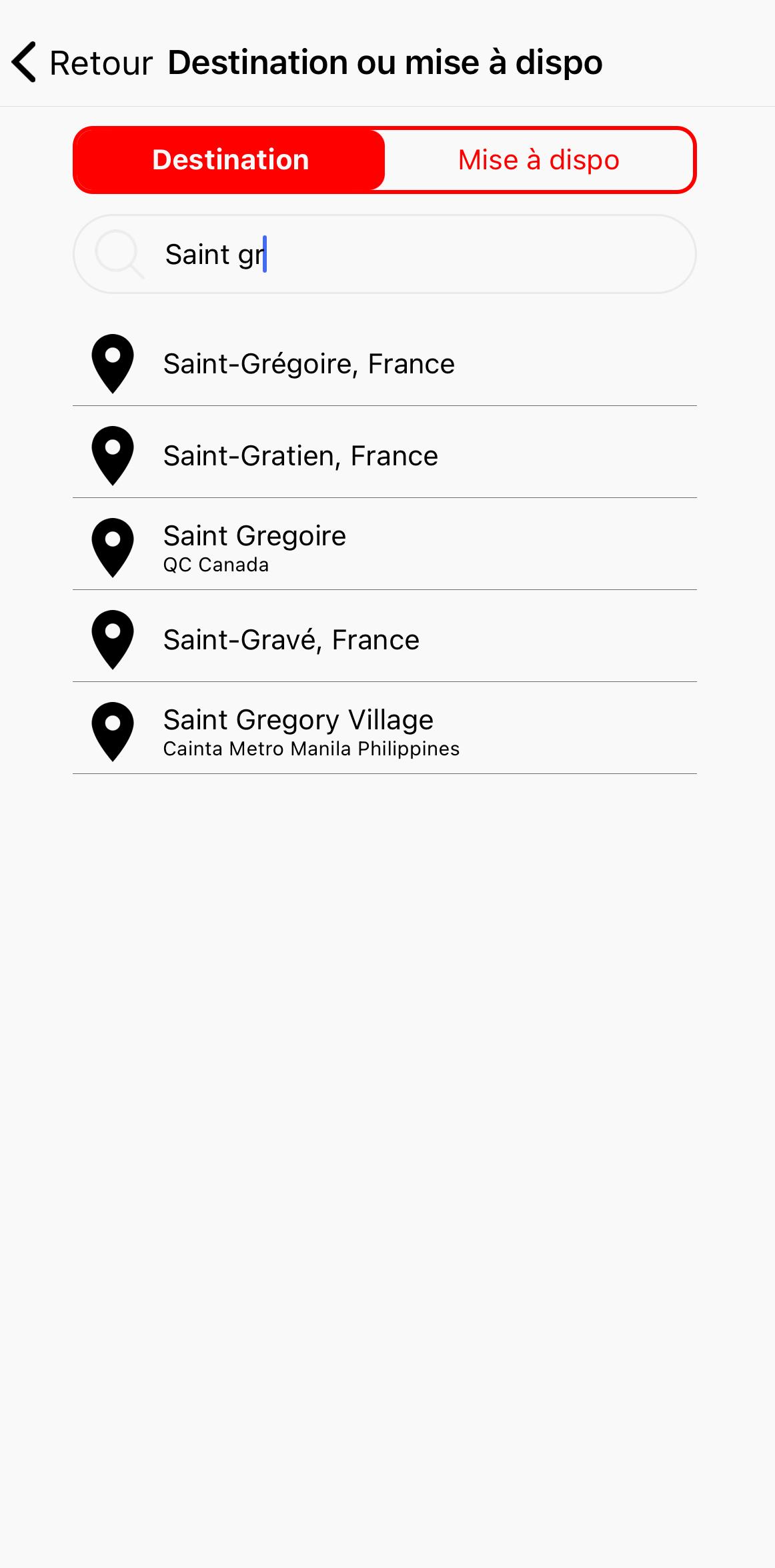Viewport: 775px width, 1568px height.
Task: Select the Destination tab
Action: pyautogui.click(x=230, y=160)
